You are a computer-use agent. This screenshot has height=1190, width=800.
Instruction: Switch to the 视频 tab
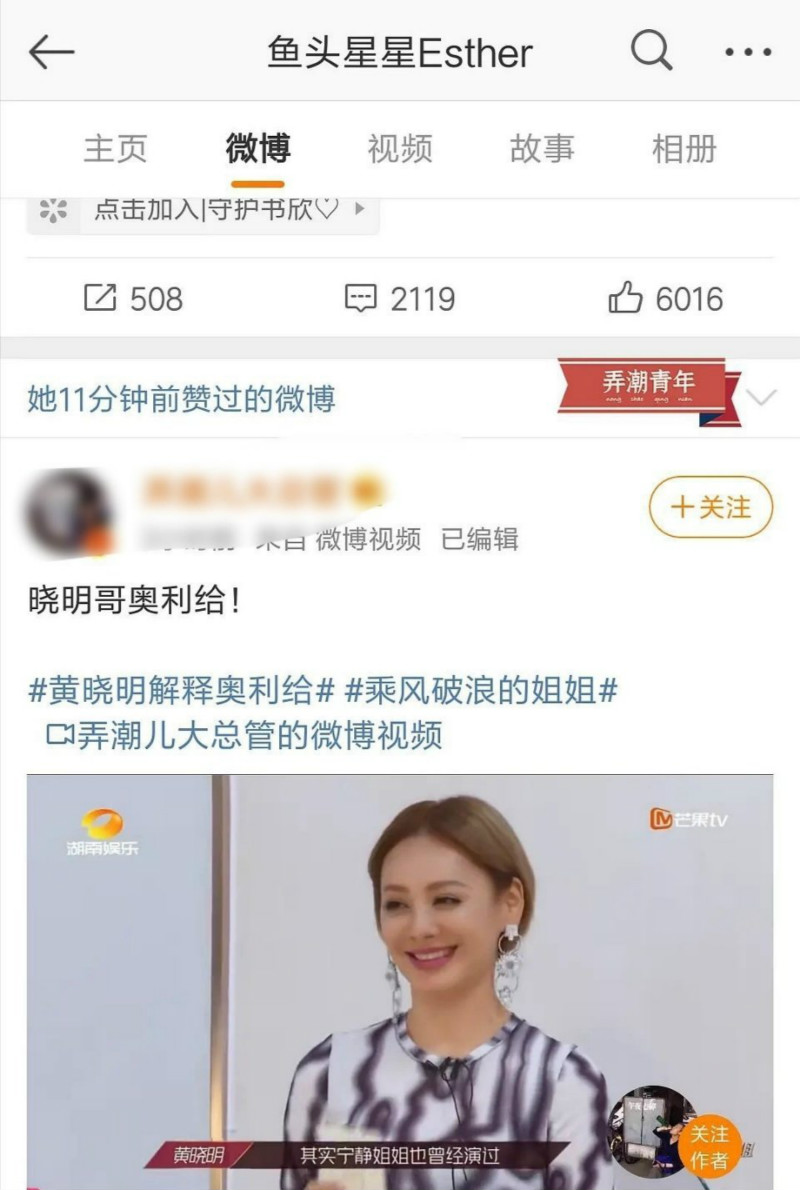click(400, 149)
